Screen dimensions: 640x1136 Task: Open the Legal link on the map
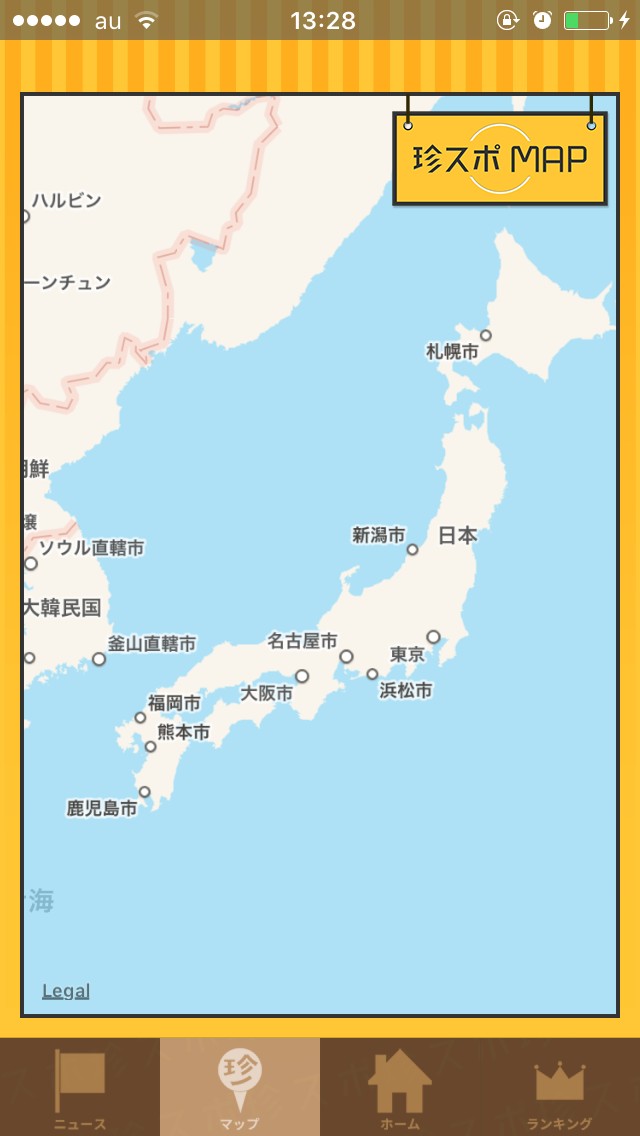click(x=66, y=991)
